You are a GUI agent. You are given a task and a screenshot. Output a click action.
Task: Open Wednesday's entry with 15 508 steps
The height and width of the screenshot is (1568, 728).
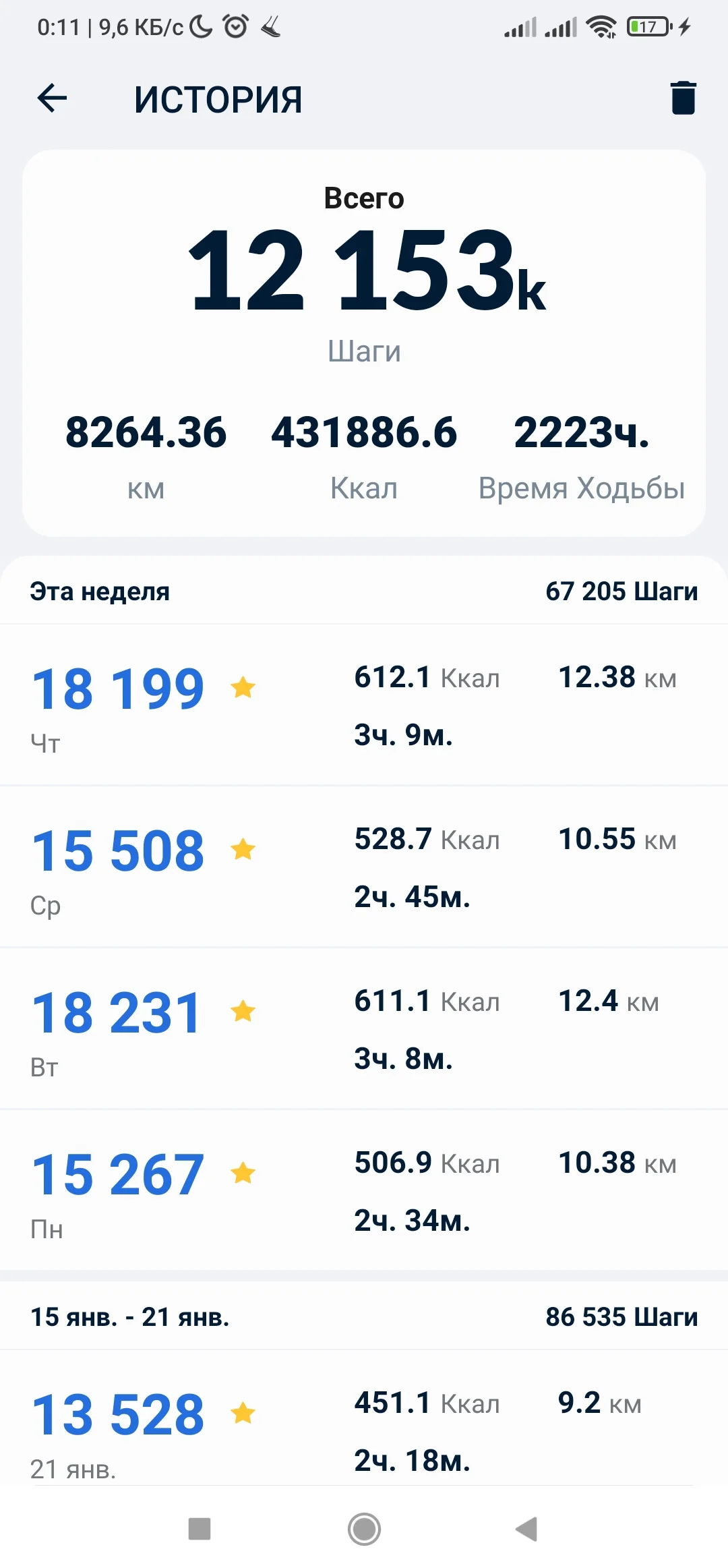pyautogui.click(x=364, y=867)
